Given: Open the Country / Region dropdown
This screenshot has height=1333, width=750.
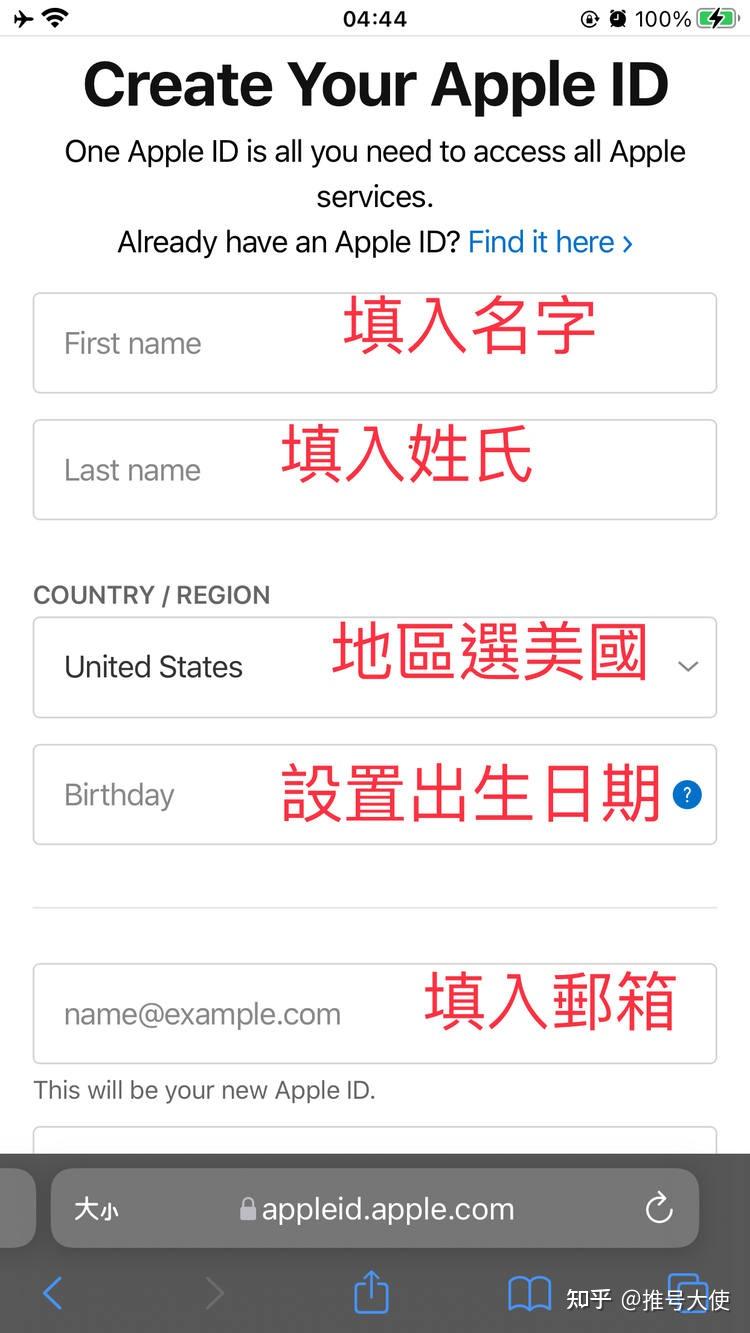Looking at the screenshot, I should point(375,667).
